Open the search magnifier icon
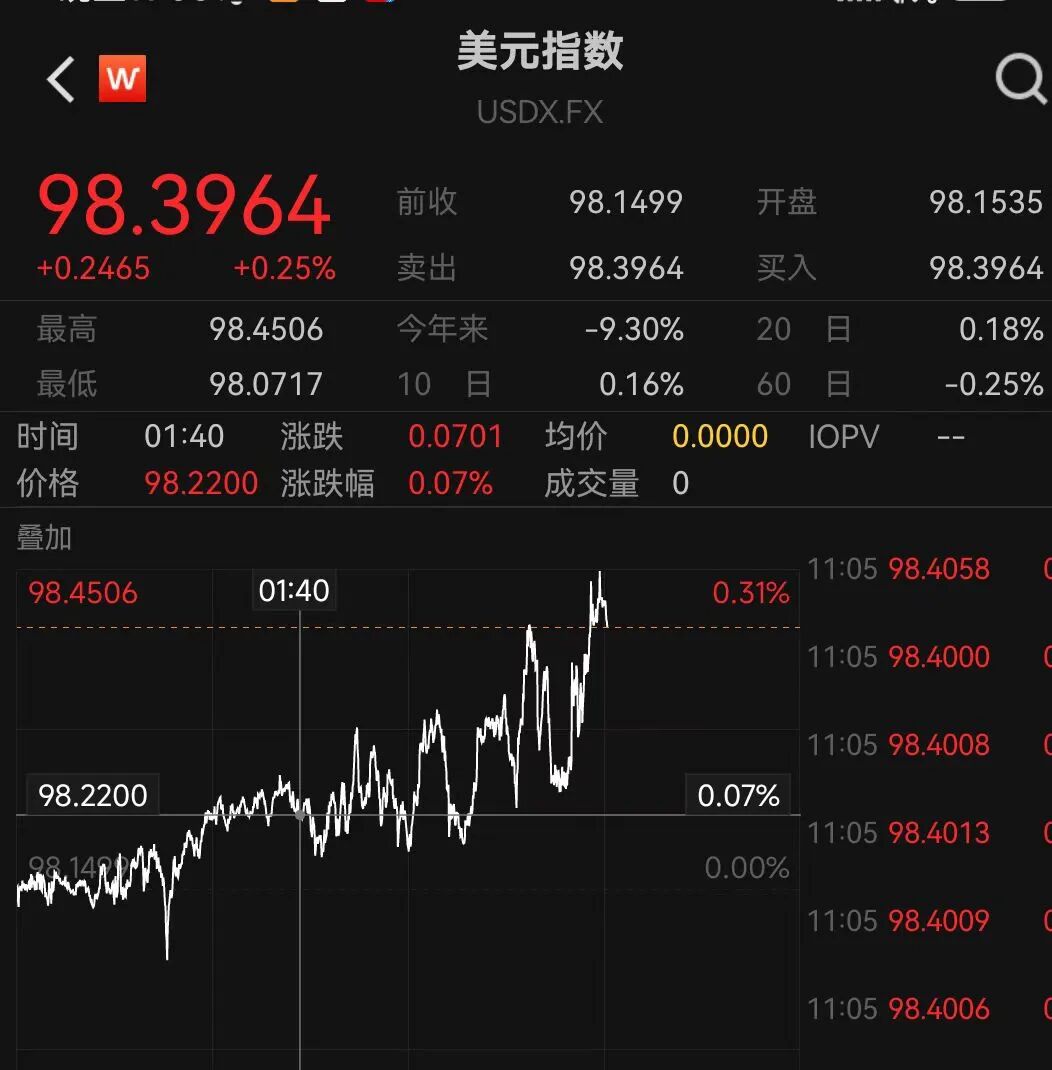 pyautogui.click(x=1019, y=79)
